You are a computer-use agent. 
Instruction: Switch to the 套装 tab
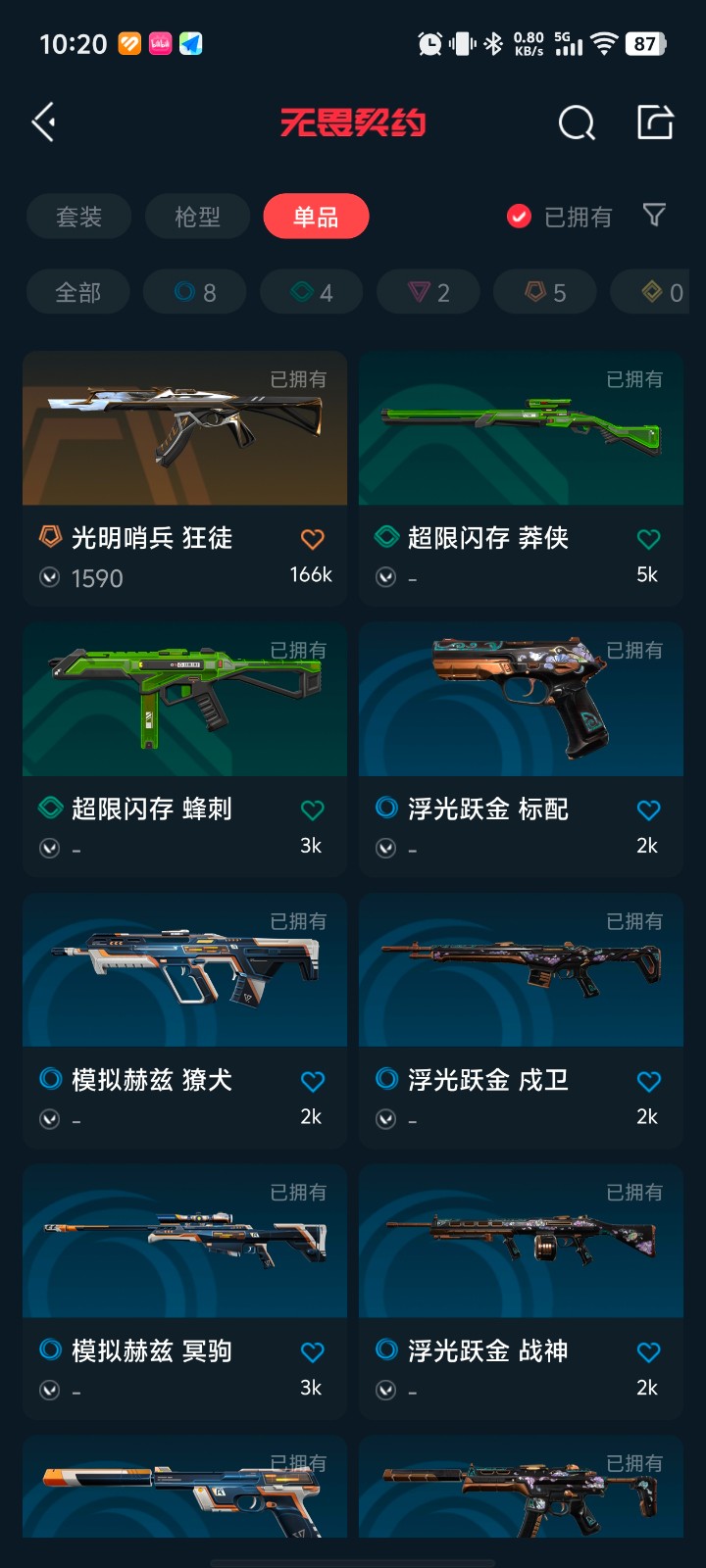79,217
